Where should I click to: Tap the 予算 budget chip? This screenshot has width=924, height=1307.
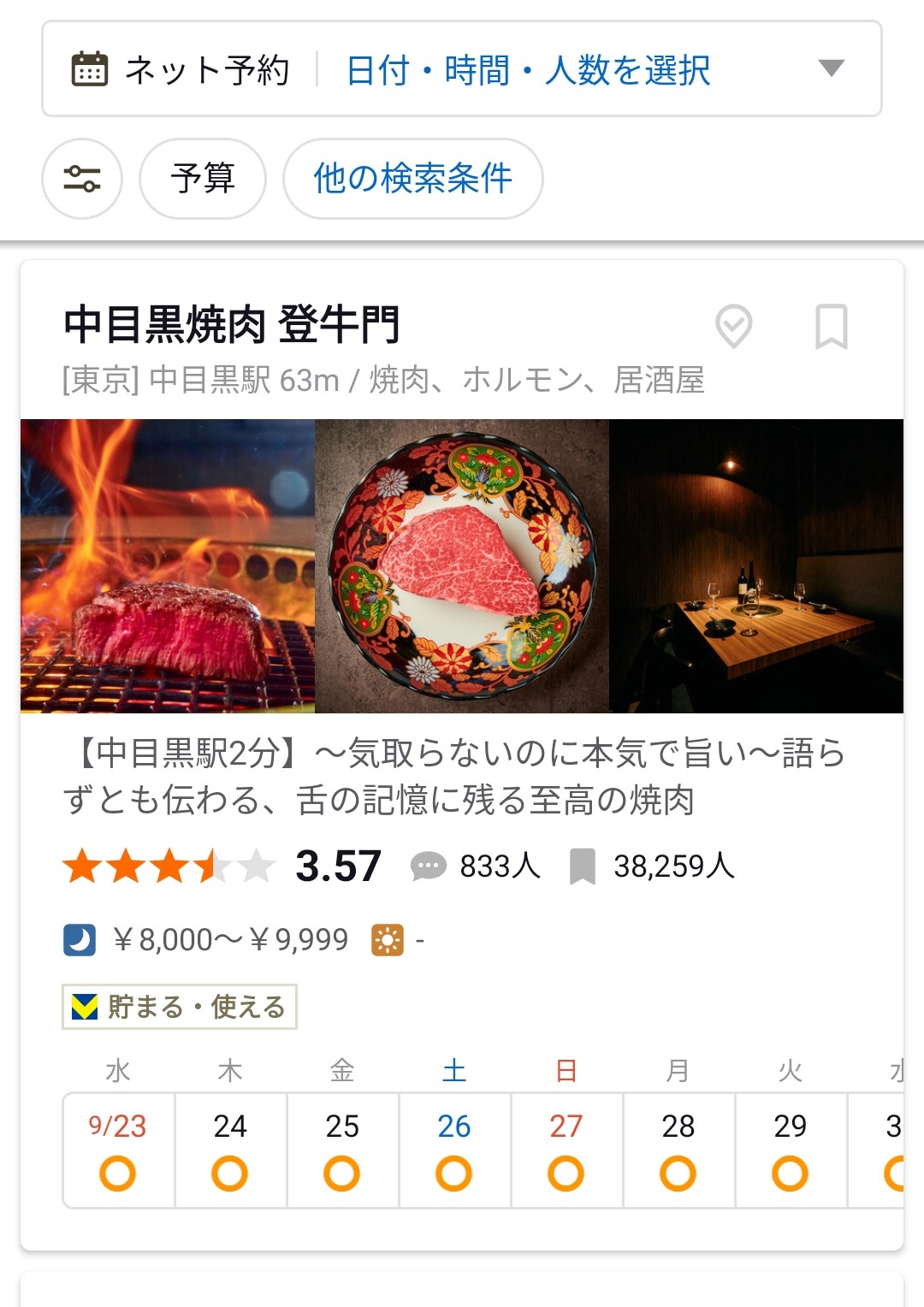[x=203, y=179]
